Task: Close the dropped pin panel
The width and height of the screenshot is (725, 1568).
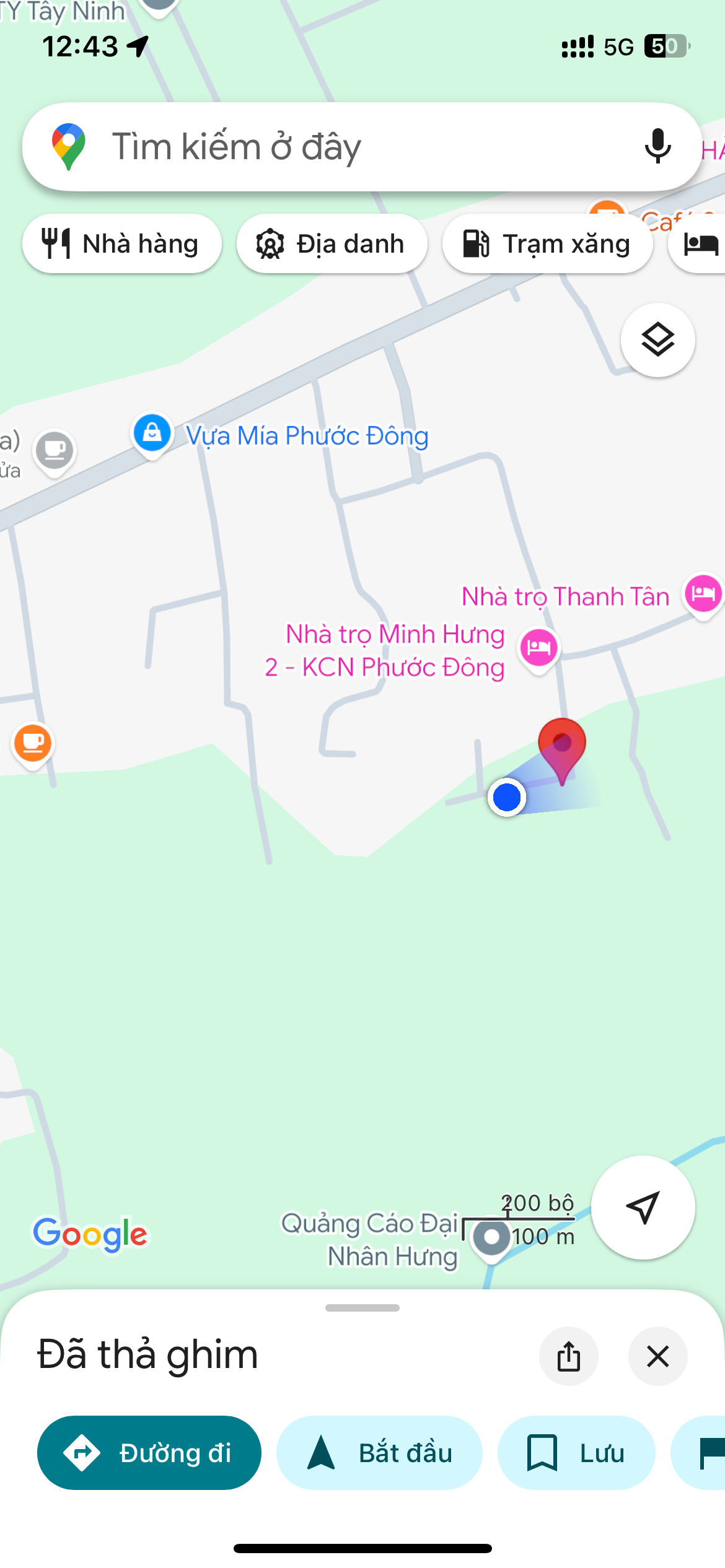Action: click(x=657, y=1356)
